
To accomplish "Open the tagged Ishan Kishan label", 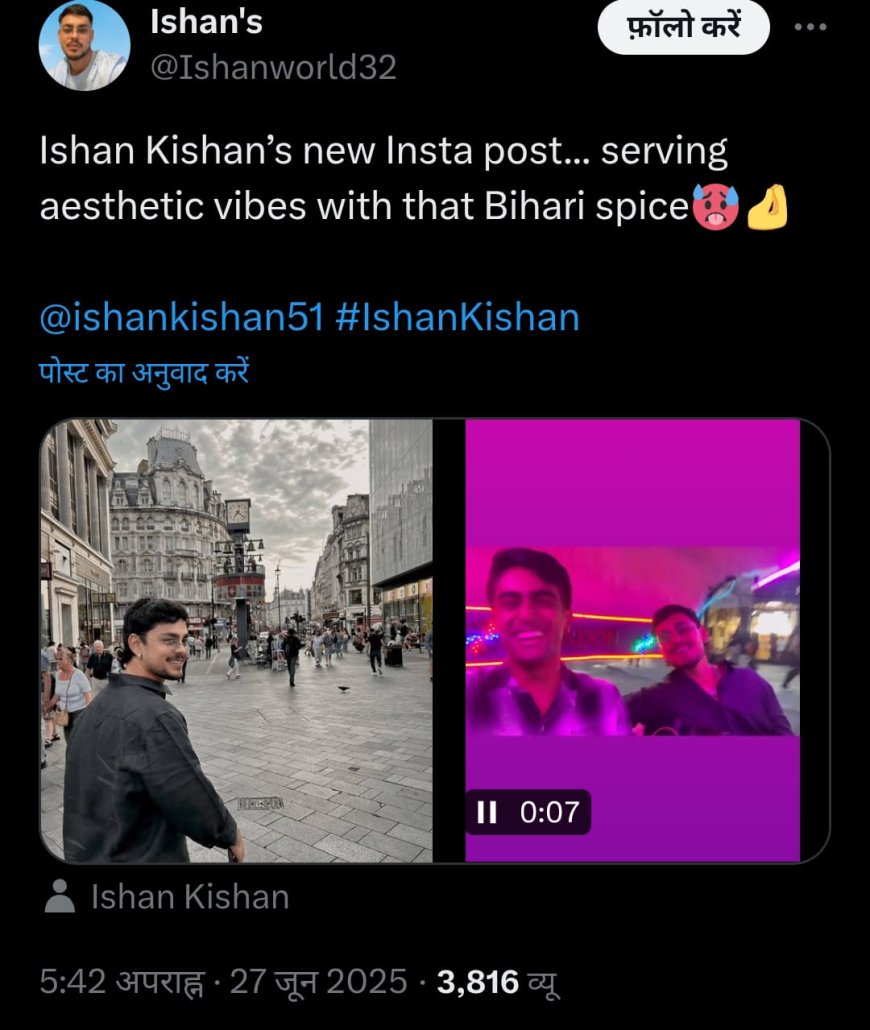I will click(189, 897).
